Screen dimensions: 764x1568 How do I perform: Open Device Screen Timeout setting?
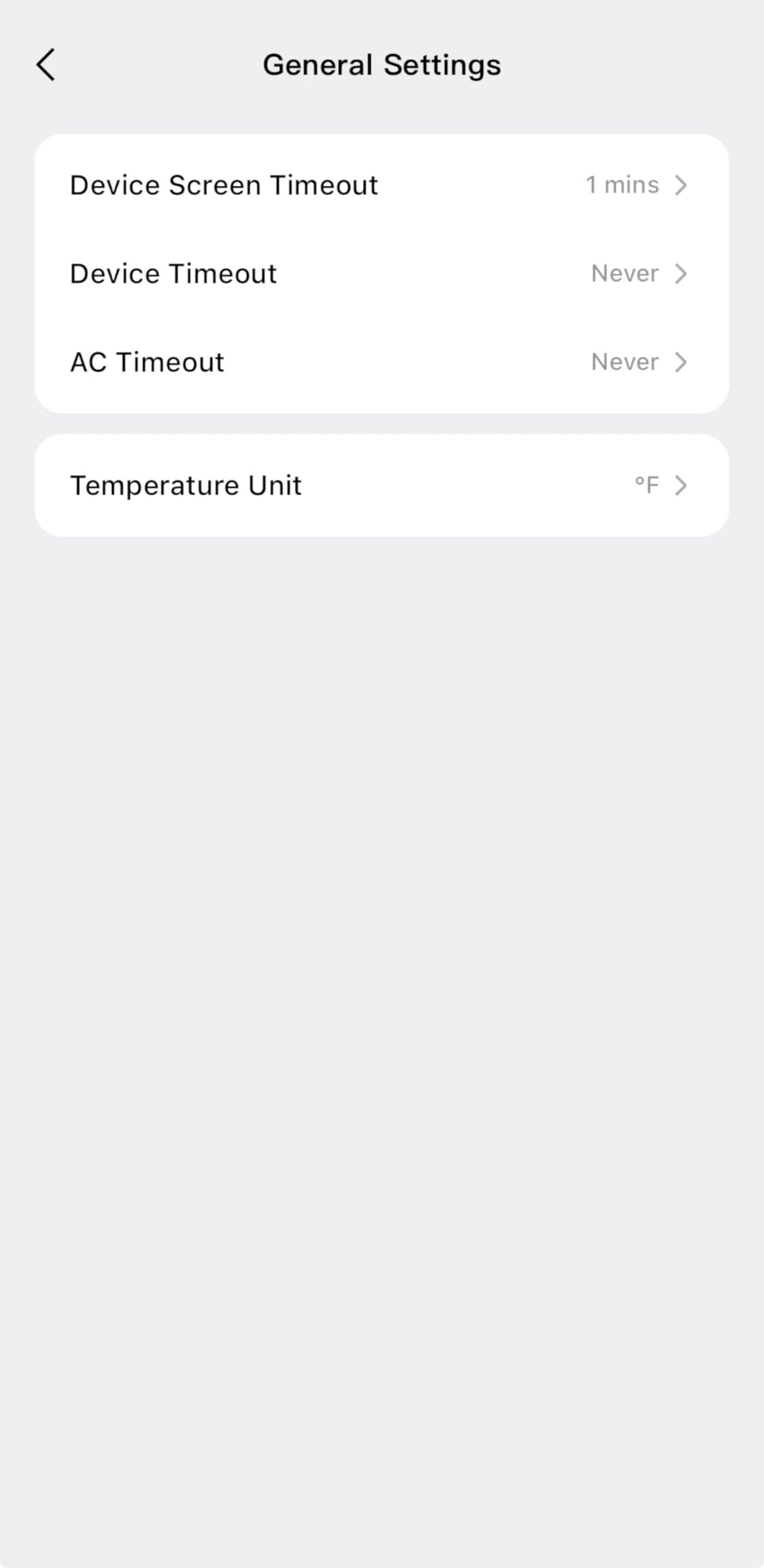pos(382,185)
